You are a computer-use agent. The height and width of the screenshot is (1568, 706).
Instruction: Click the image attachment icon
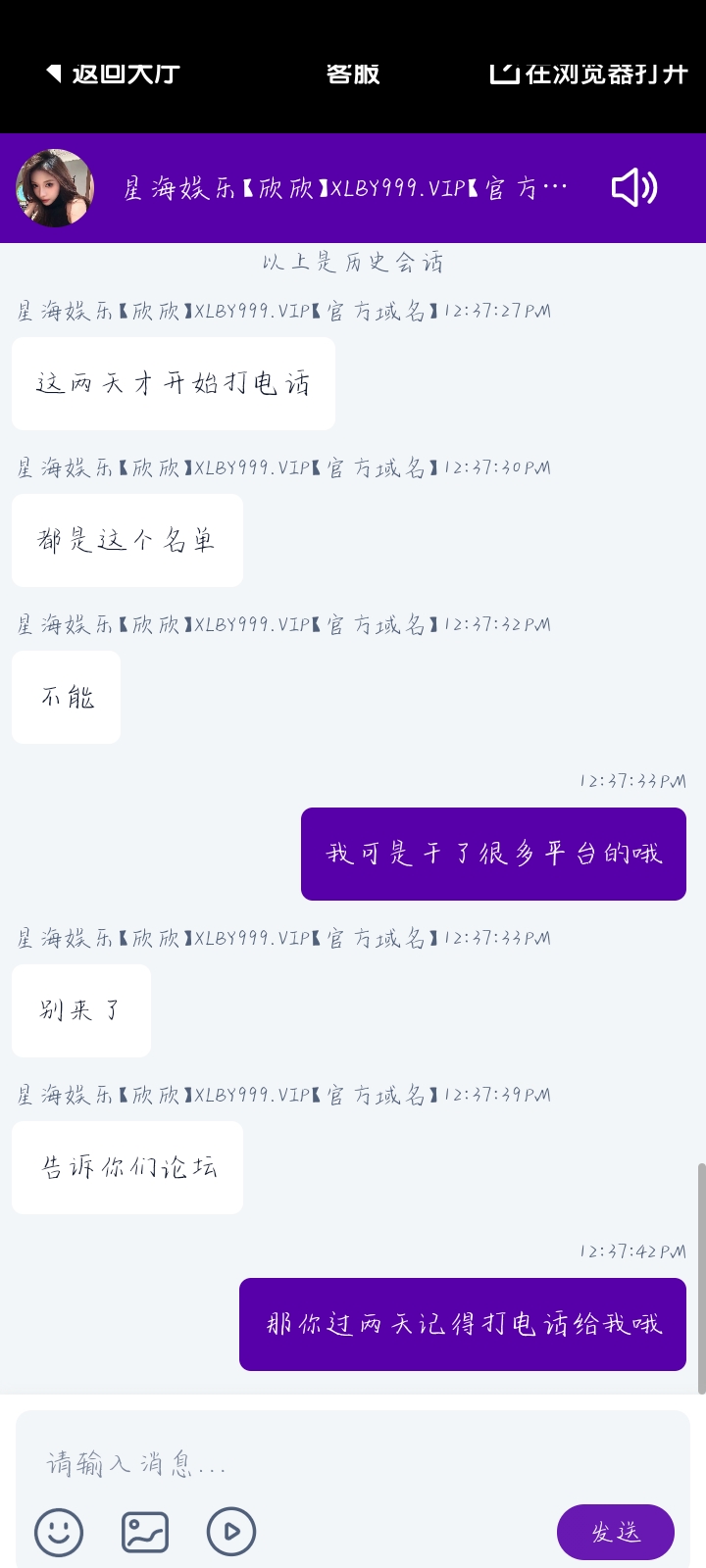coord(144,1531)
